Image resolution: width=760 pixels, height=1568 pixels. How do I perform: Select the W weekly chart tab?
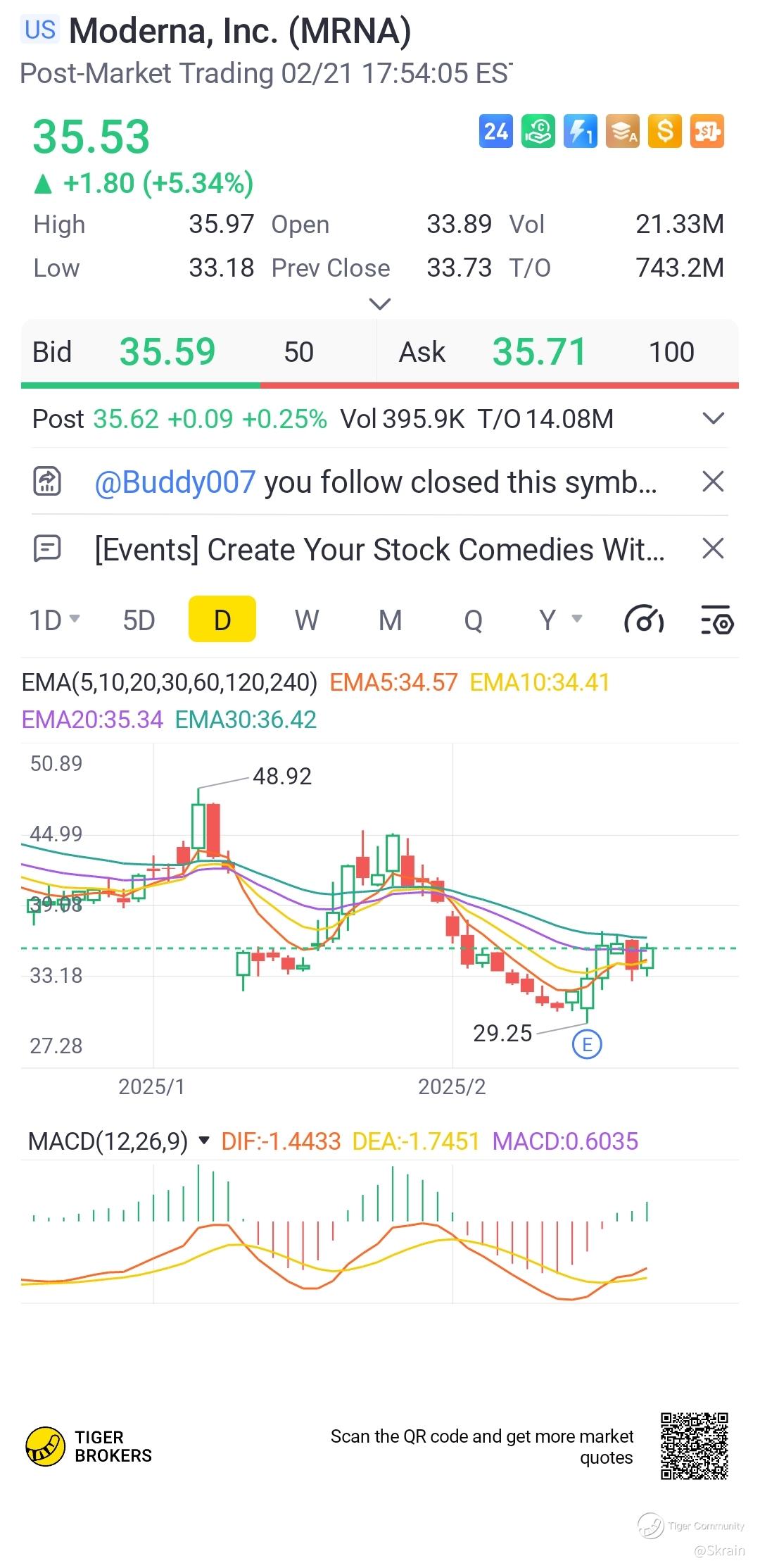(x=307, y=620)
